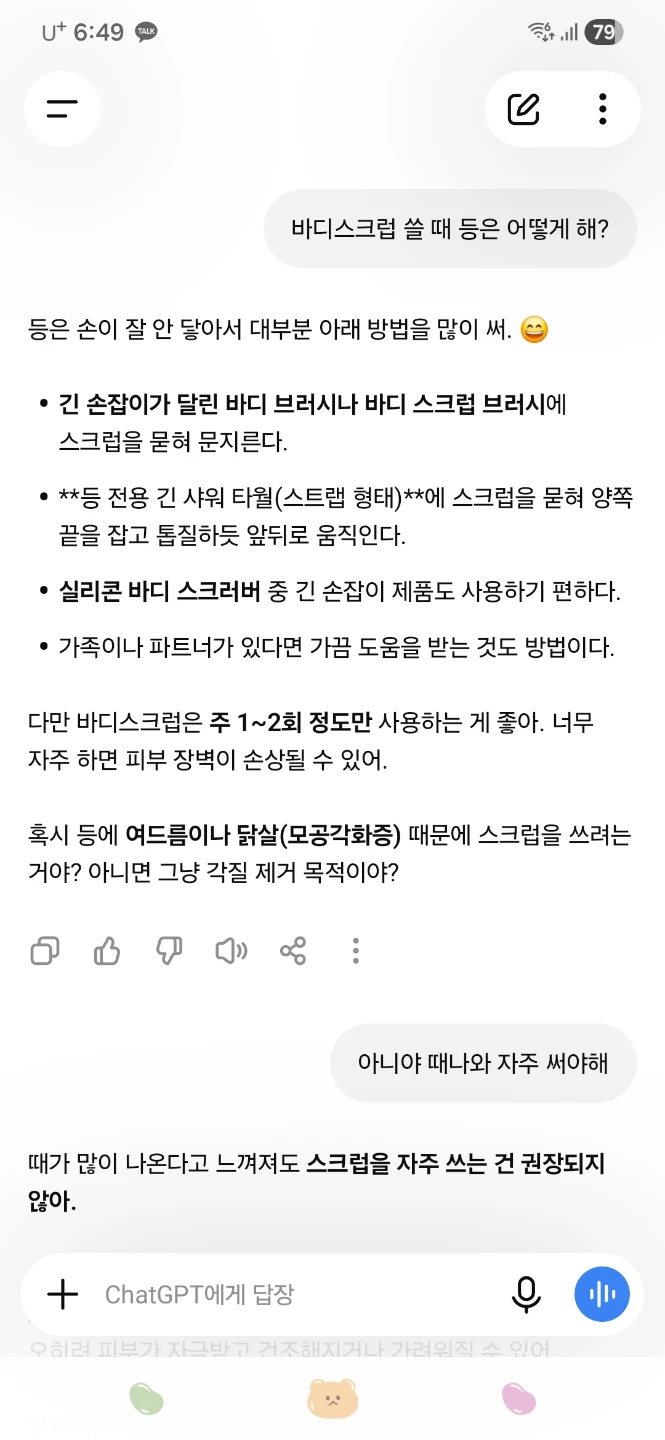Image resolution: width=665 pixels, height=1440 pixels.
Task: Tap the plus button to attach files
Action: point(63,1295)
